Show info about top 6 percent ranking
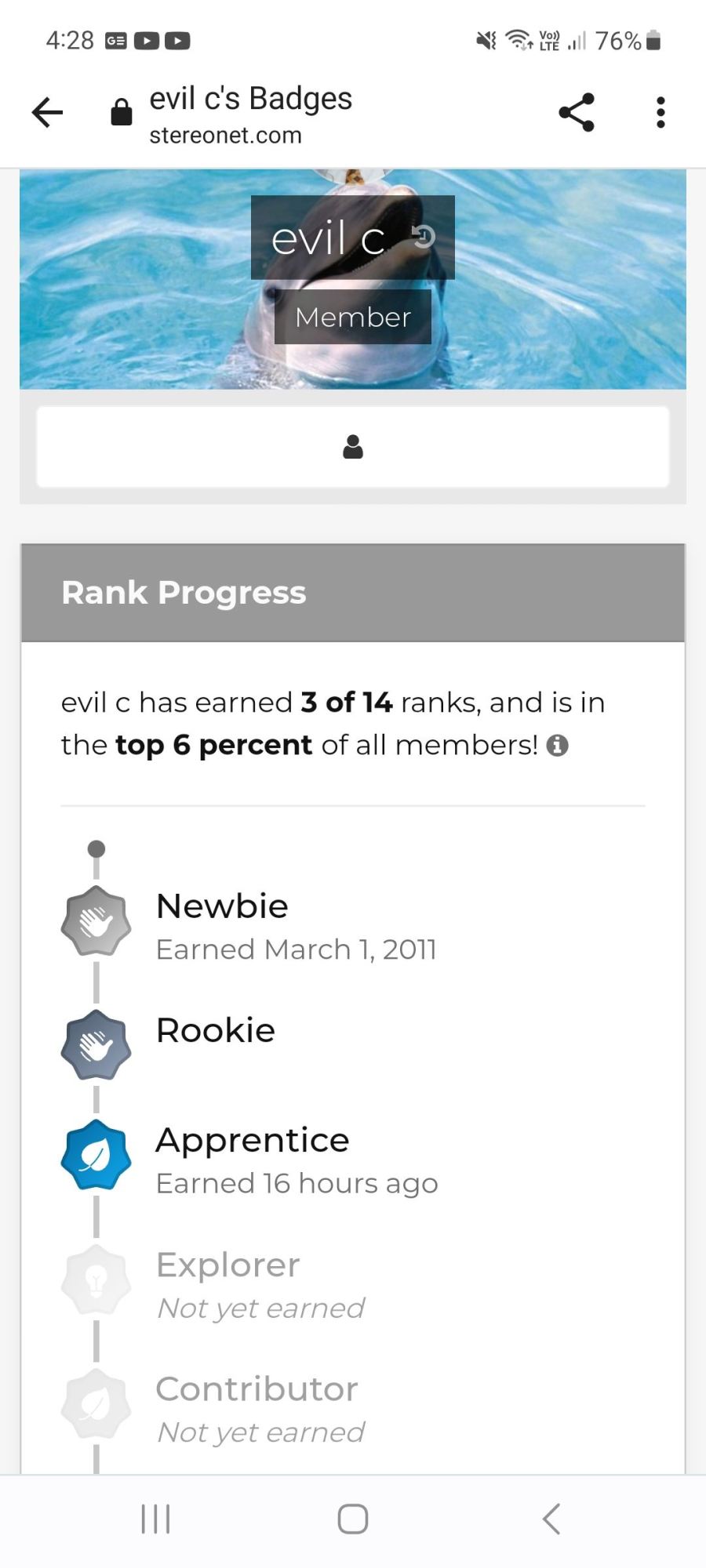This screenshot has height=1568, width=706. (x=557, y=746)
